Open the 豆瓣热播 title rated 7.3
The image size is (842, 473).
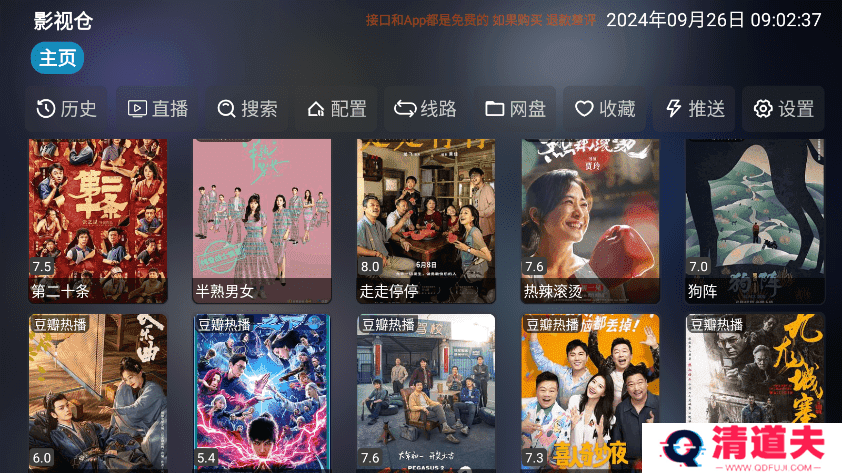pos(590,390)
